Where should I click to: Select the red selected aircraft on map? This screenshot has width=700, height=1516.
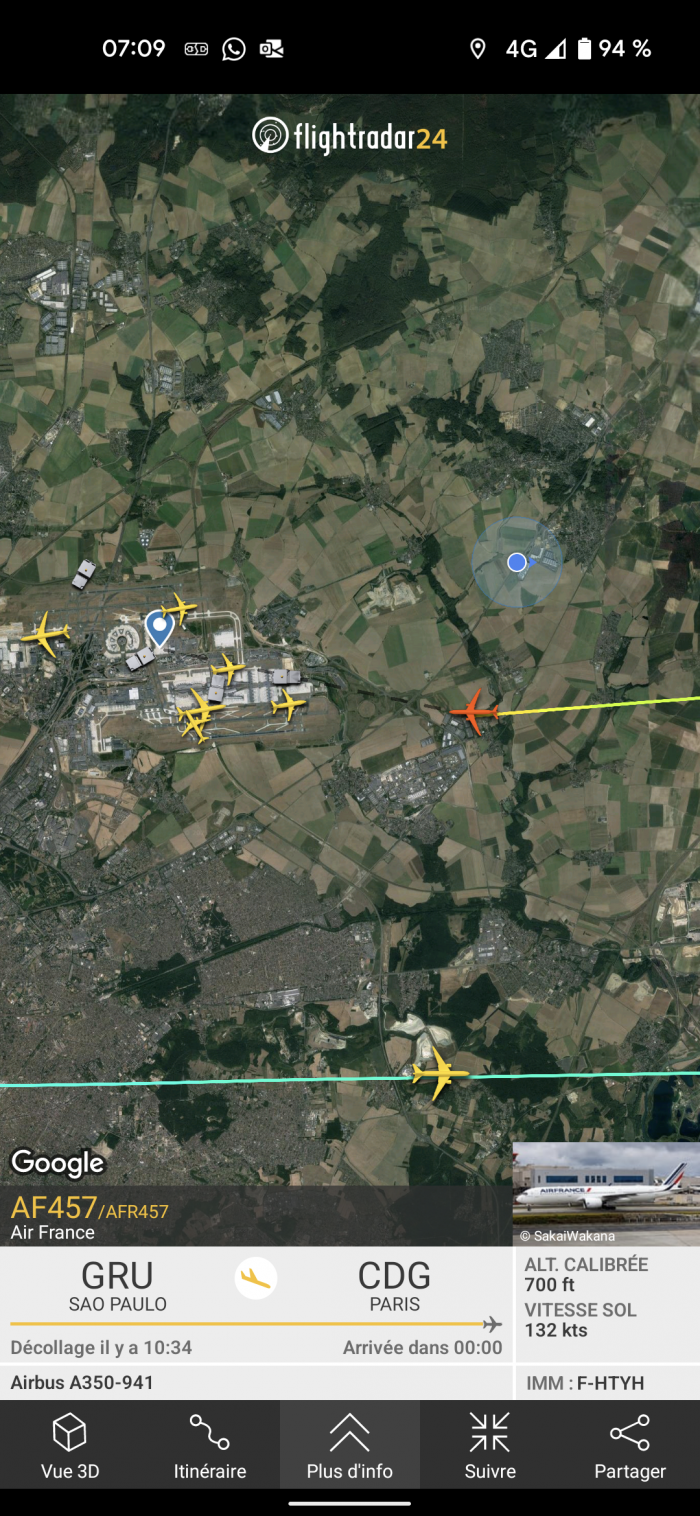pyautogui.click(x=474, y=711)
